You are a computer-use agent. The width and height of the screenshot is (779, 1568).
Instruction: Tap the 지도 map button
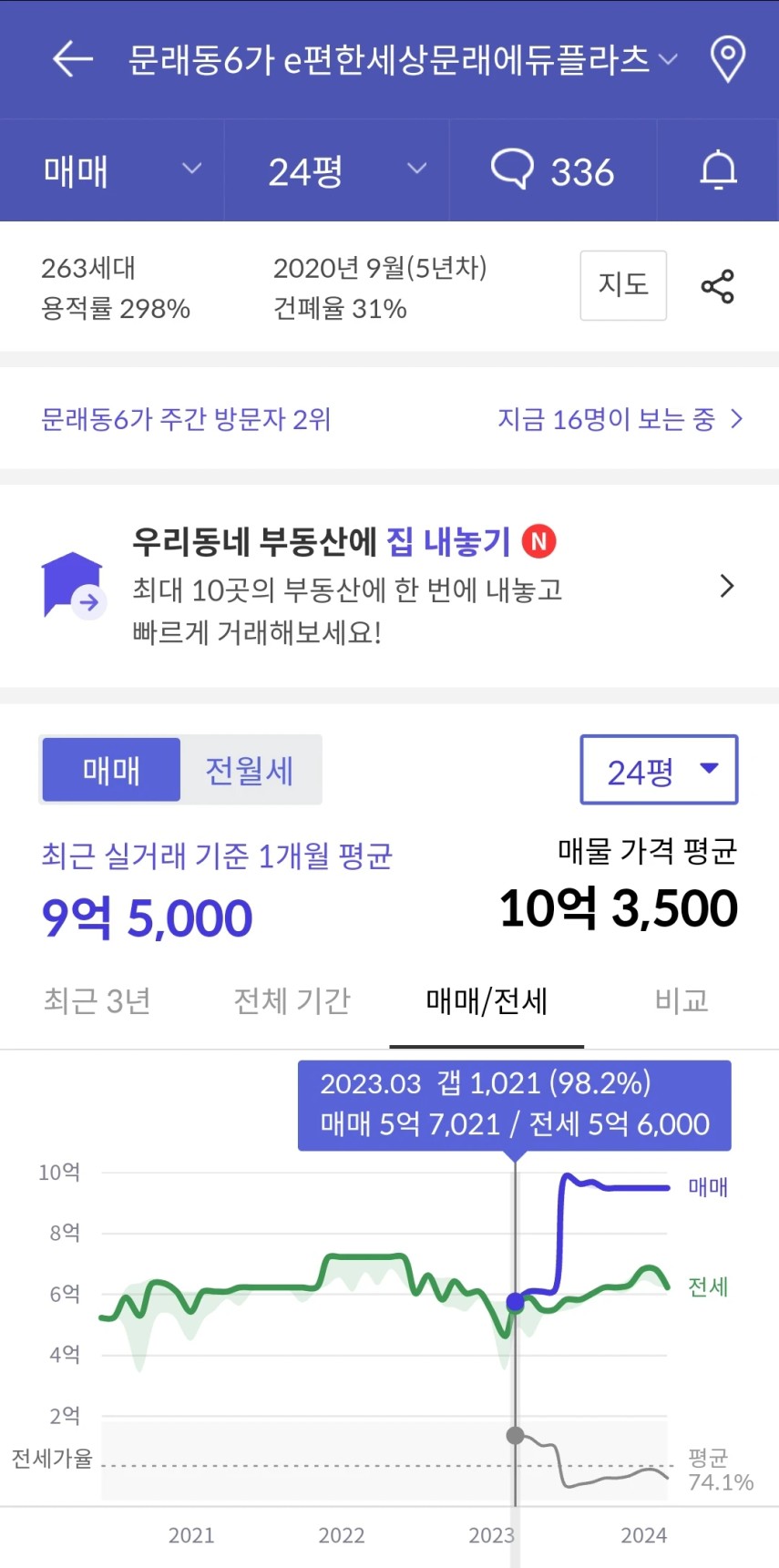(623, 285)
